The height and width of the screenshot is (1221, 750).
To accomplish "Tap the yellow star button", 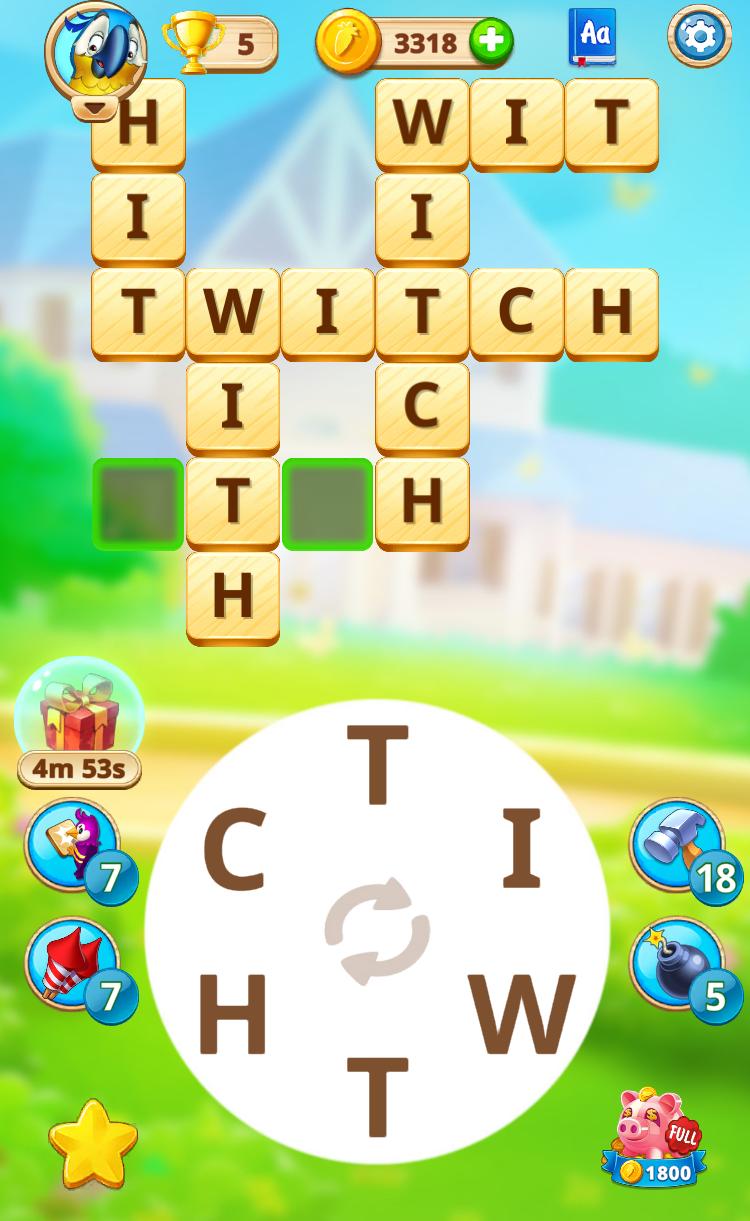I will click(93, 1144).
